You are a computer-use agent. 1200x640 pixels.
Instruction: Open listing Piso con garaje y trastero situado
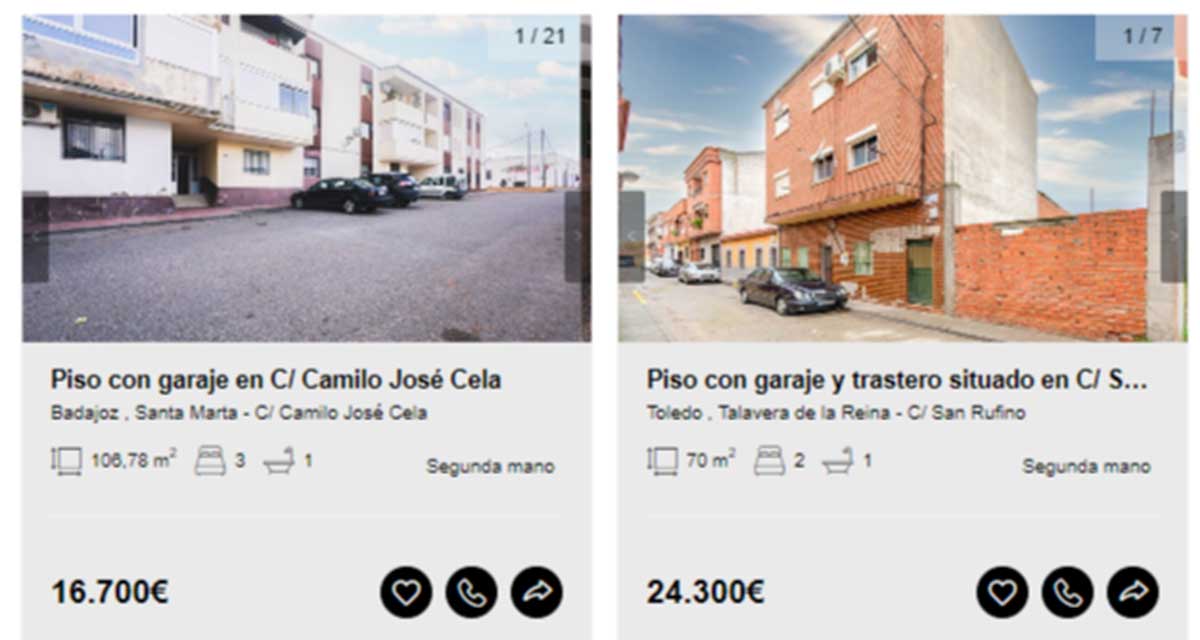pyautogui.click(x=896, y=380)
